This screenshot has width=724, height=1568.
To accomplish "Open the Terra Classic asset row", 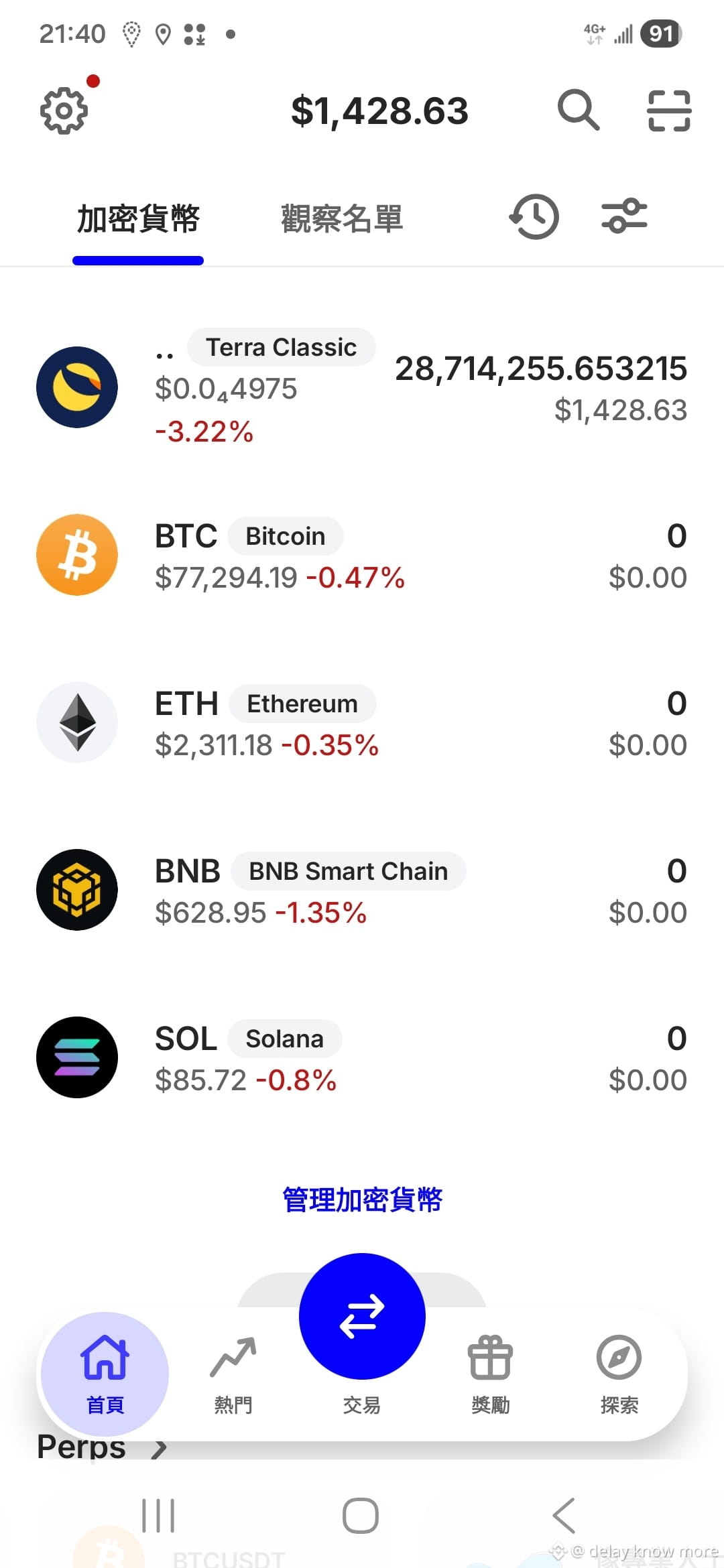I will pos(362,388).
